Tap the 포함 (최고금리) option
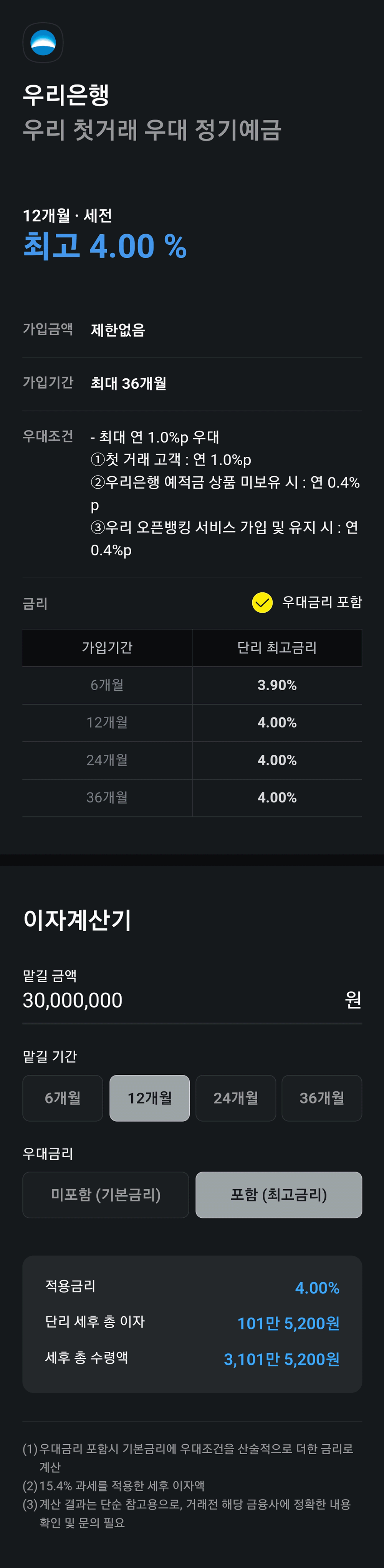The height and width of the screenshot is (1568, 384). point(279,1194)
